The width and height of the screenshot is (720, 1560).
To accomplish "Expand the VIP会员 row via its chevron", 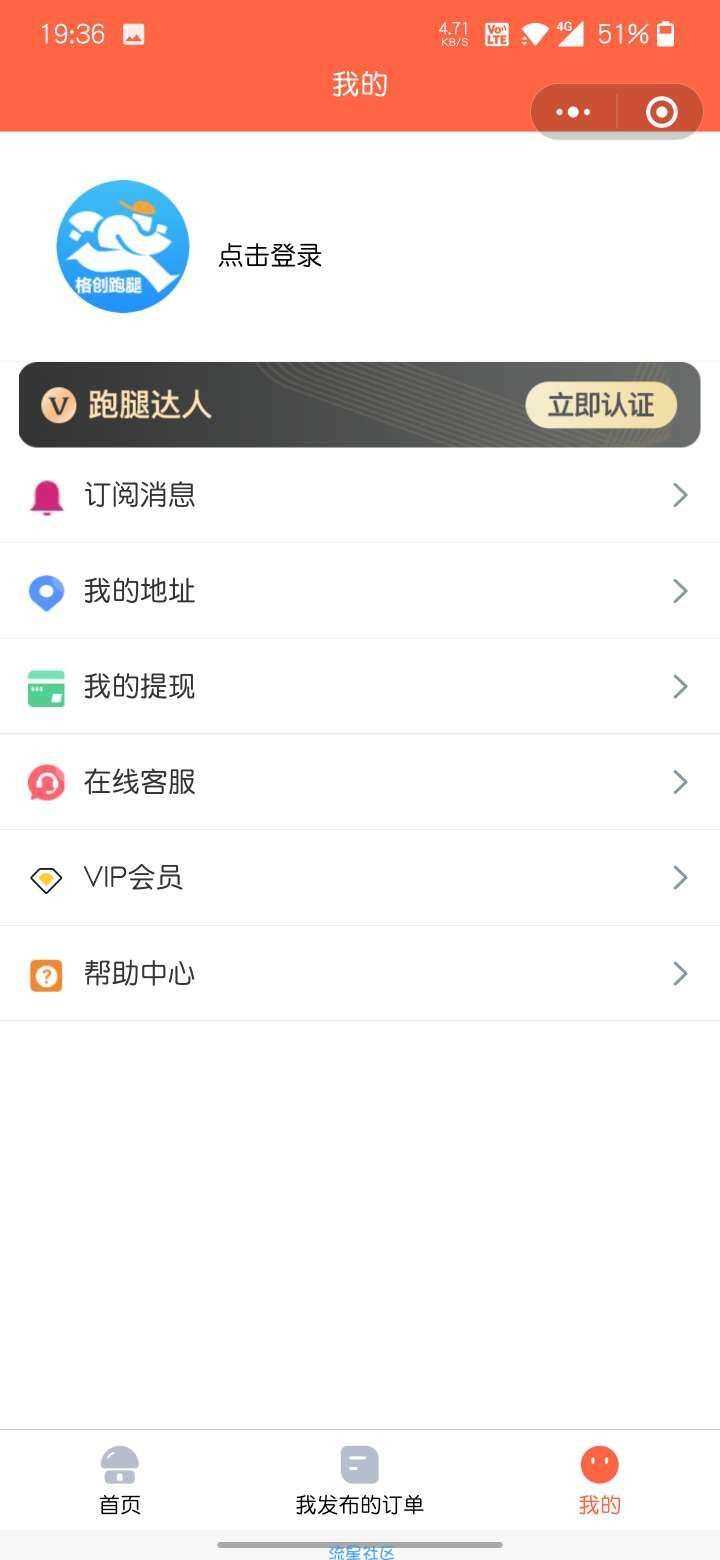I will (x=680, y=878).
